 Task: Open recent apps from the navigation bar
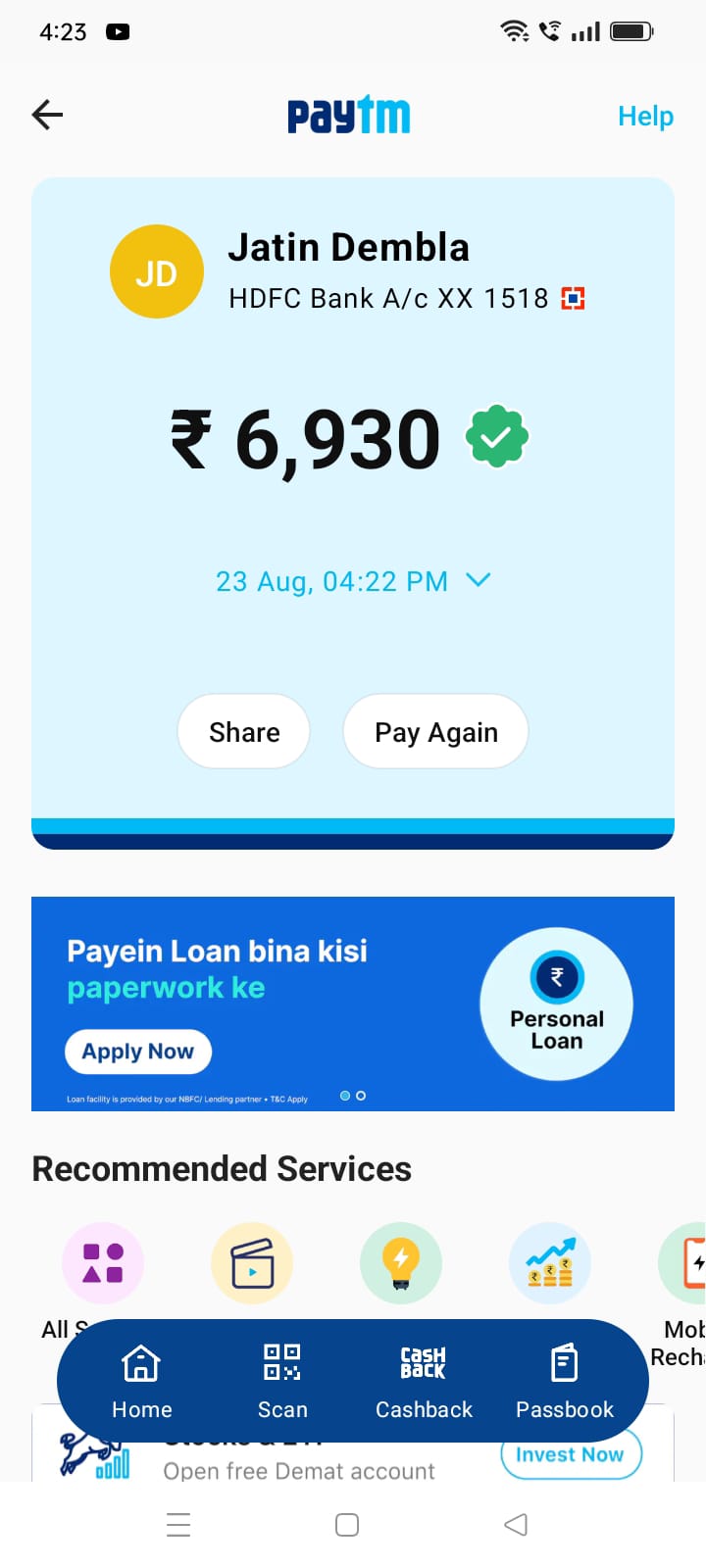178,1525
